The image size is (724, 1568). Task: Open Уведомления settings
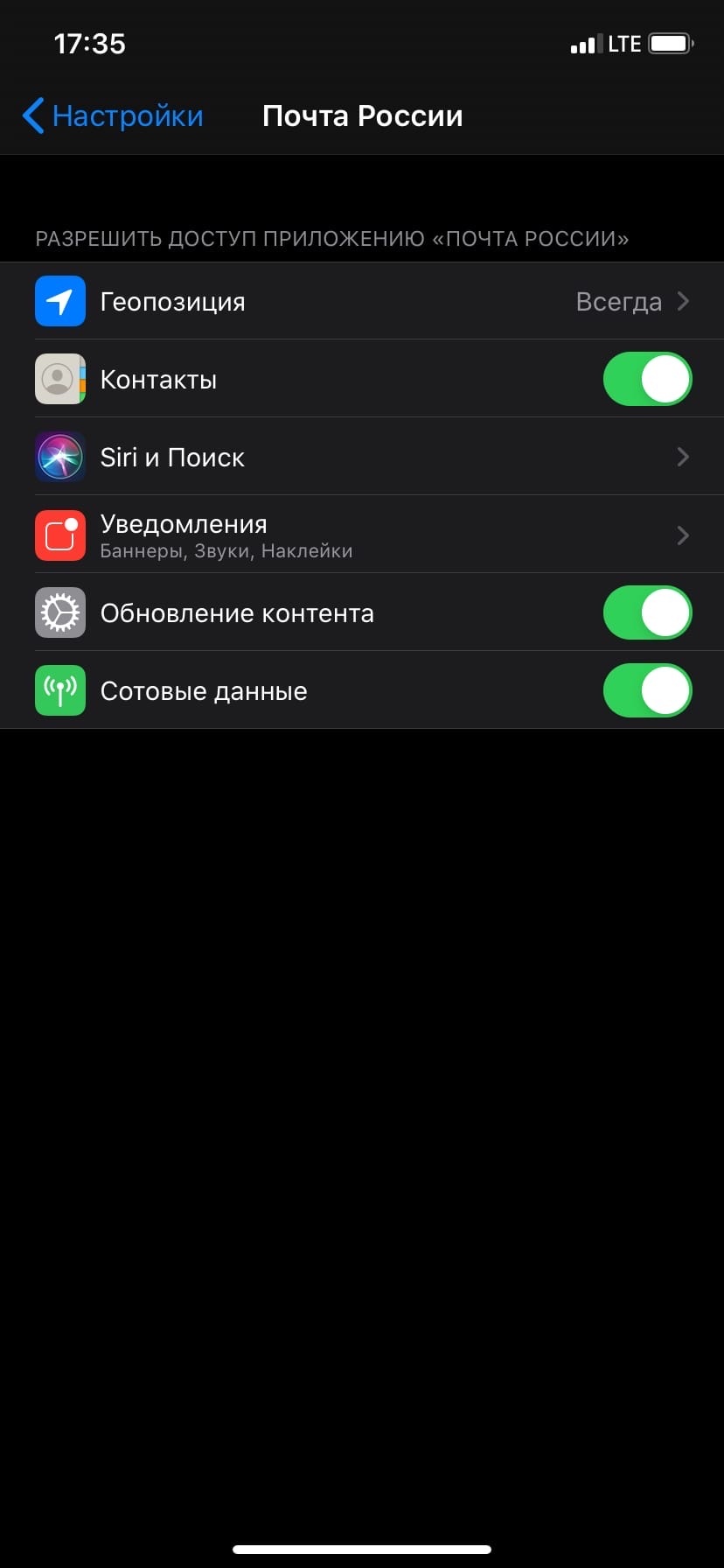[x=362, y=535]
